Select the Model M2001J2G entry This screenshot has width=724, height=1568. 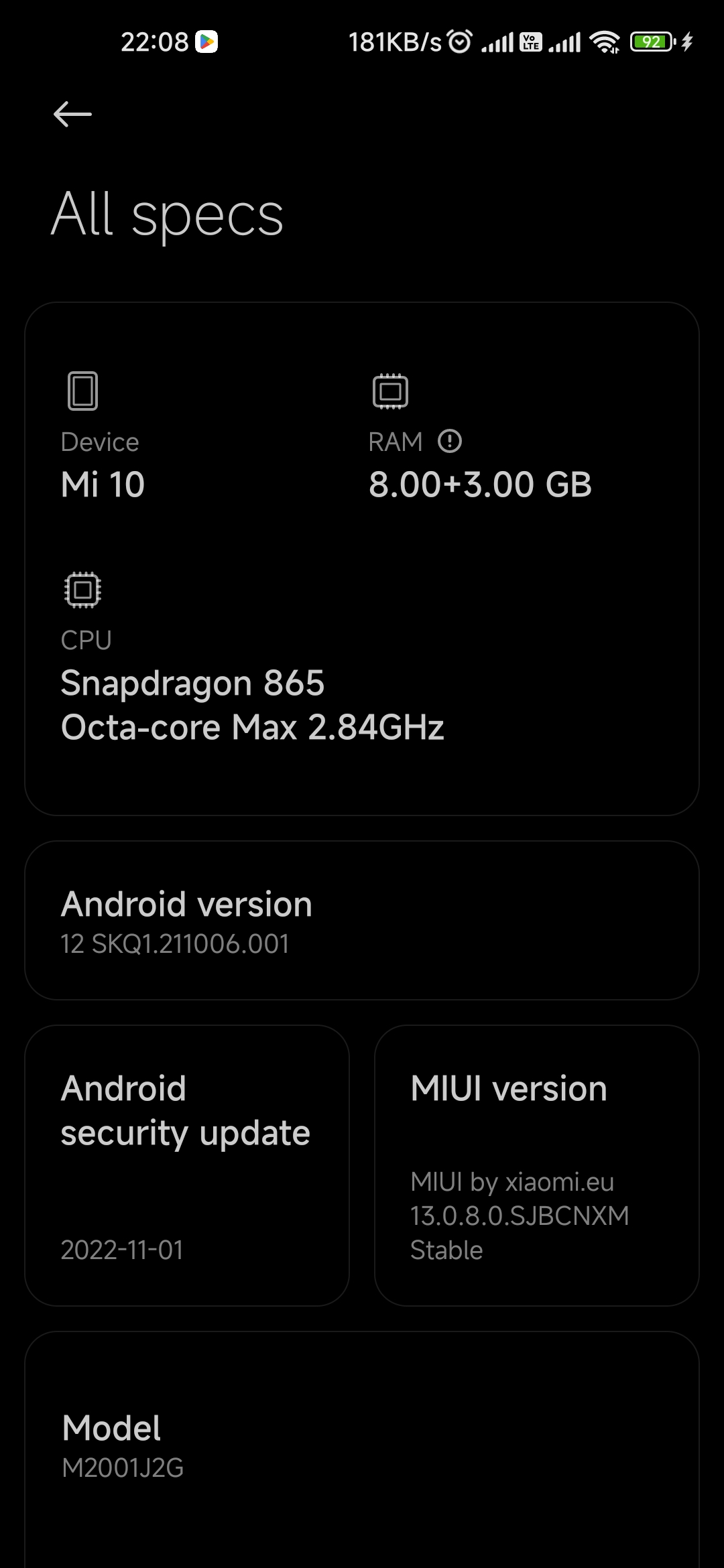pyautogui.click(x=362, y=1447)
